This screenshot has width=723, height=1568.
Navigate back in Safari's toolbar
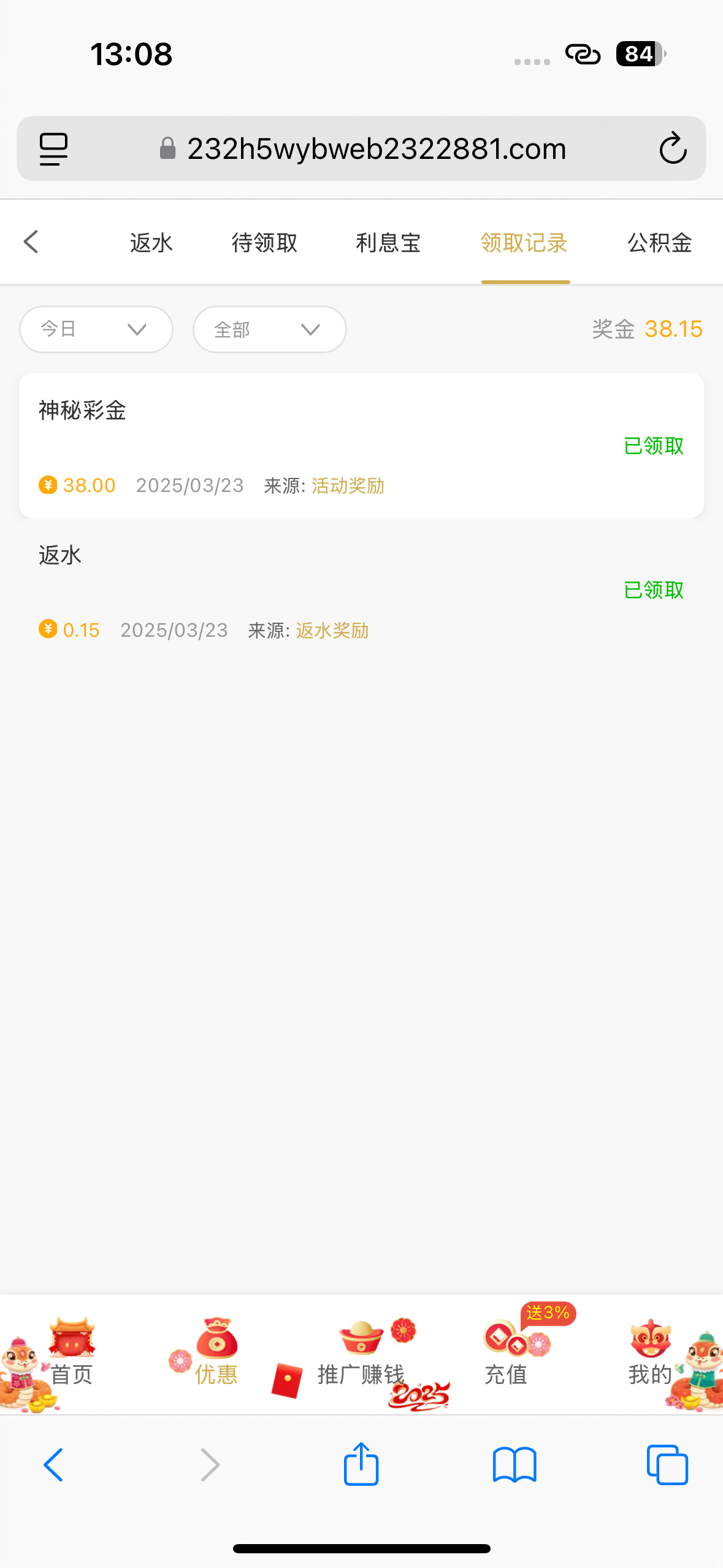coord(53,1464)
